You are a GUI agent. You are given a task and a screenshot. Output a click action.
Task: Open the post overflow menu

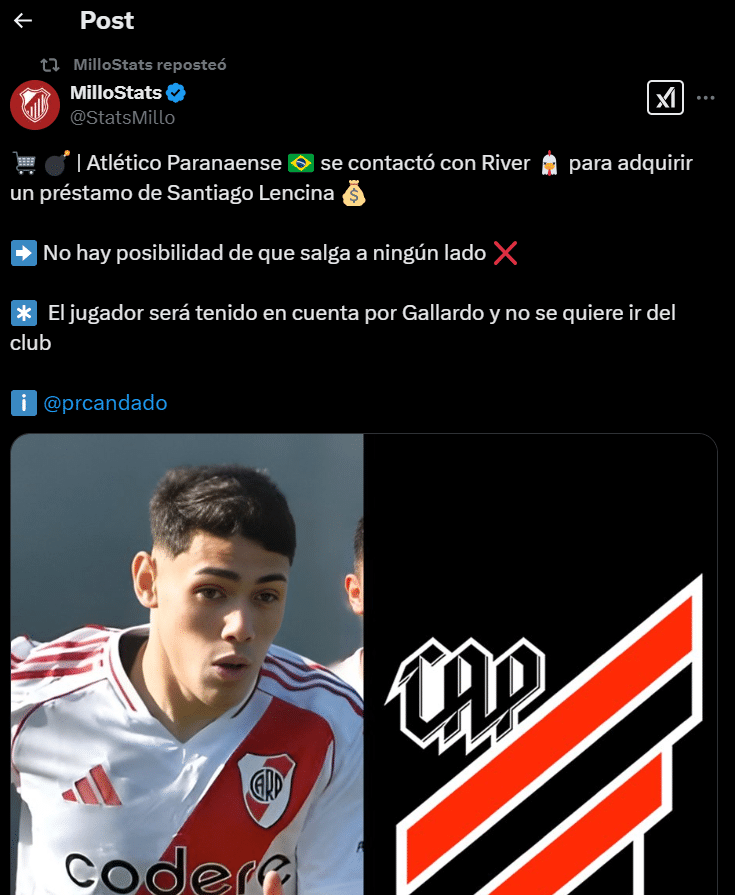(x=705, y=98)
